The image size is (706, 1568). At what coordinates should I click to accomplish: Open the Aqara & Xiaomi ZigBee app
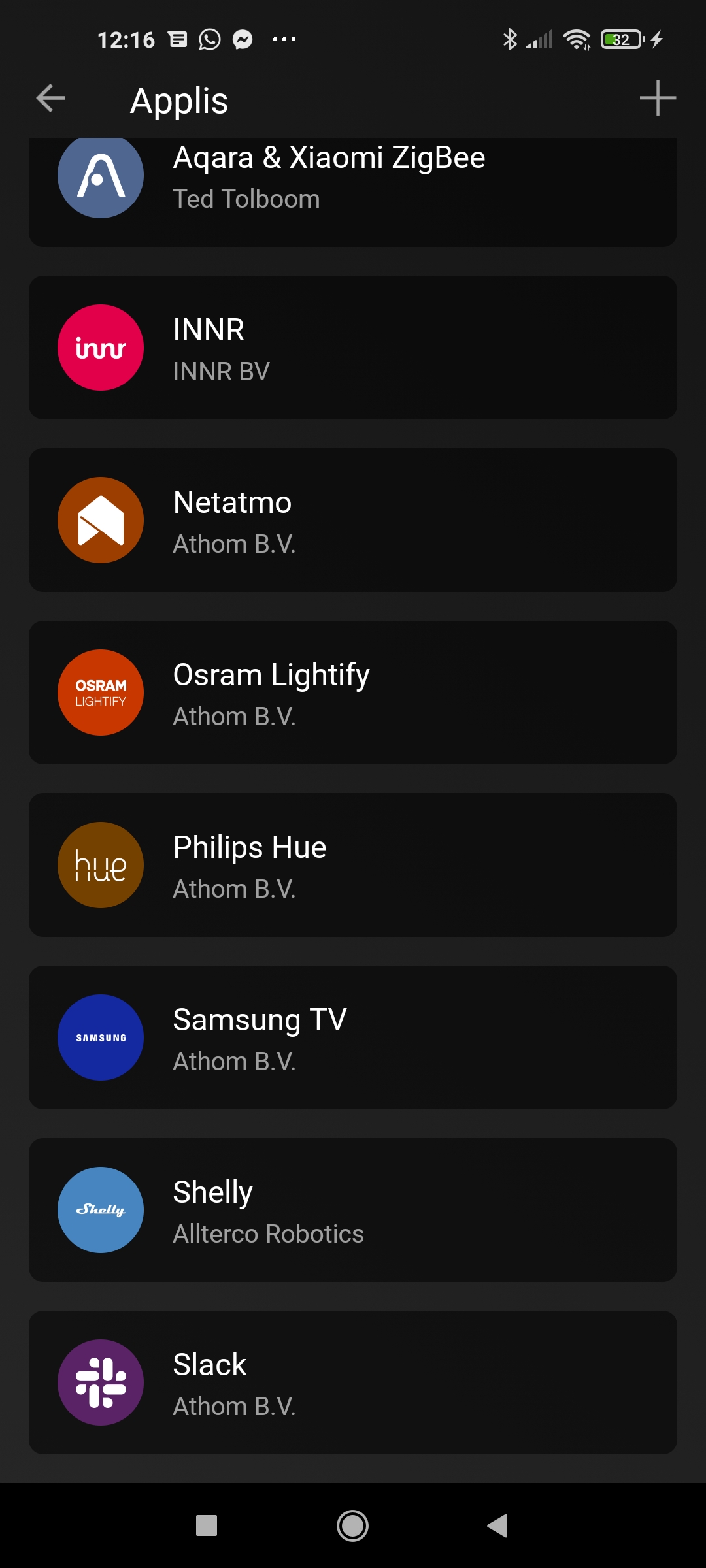353,192
